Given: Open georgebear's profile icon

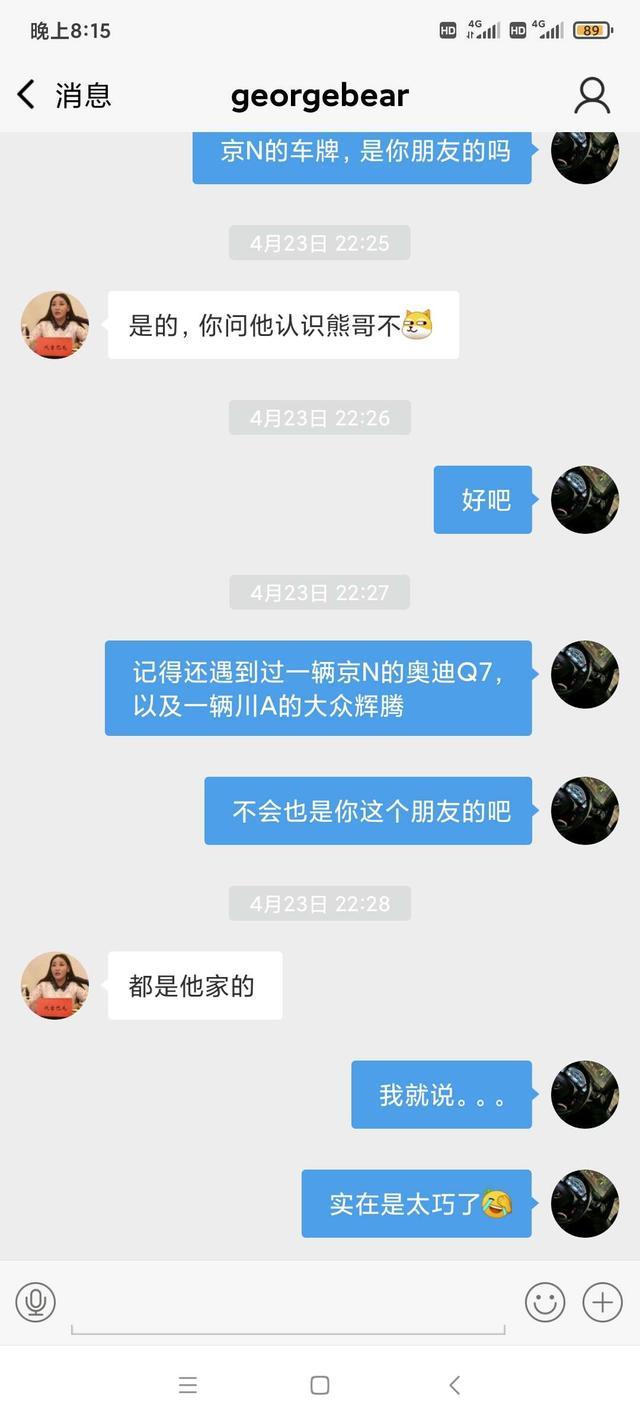Looking at the screenshot, I should [591, 96].
